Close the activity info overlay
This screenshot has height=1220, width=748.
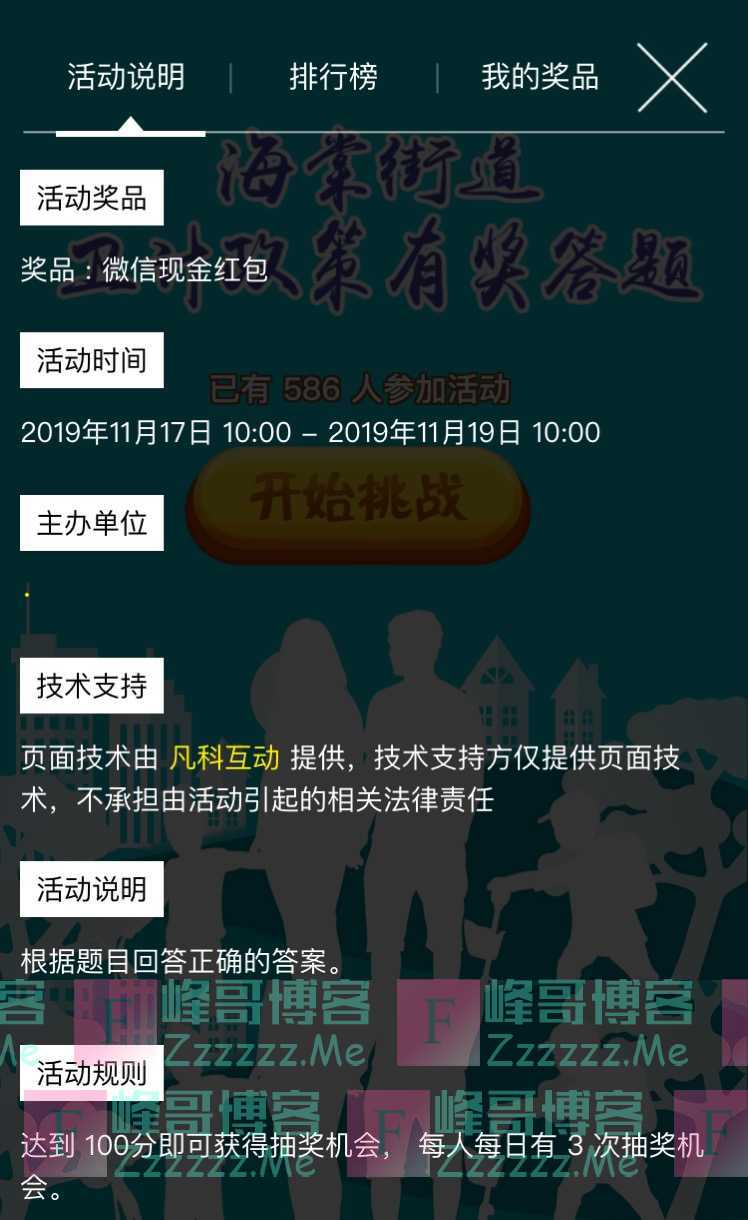672,78
